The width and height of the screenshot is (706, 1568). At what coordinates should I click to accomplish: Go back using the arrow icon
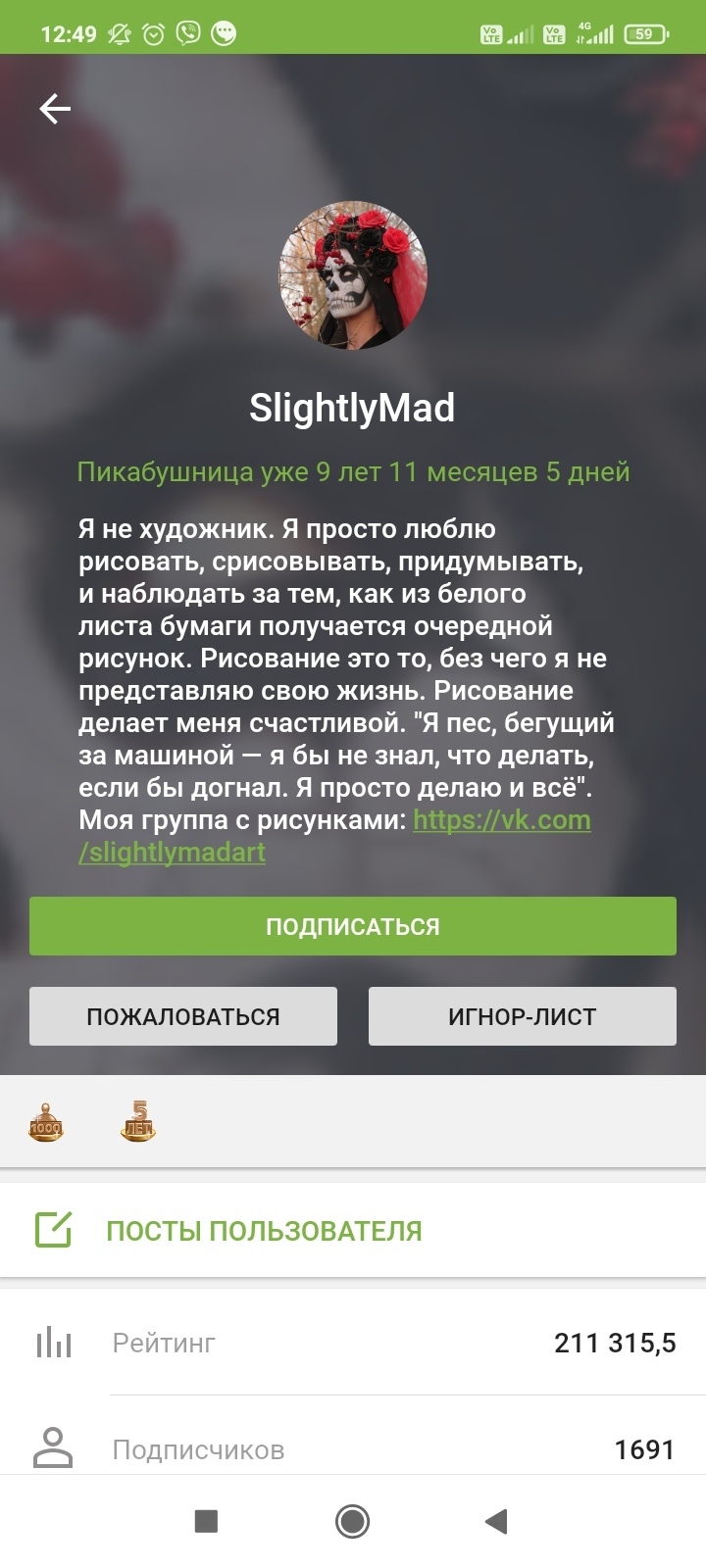tap(55, 109)
